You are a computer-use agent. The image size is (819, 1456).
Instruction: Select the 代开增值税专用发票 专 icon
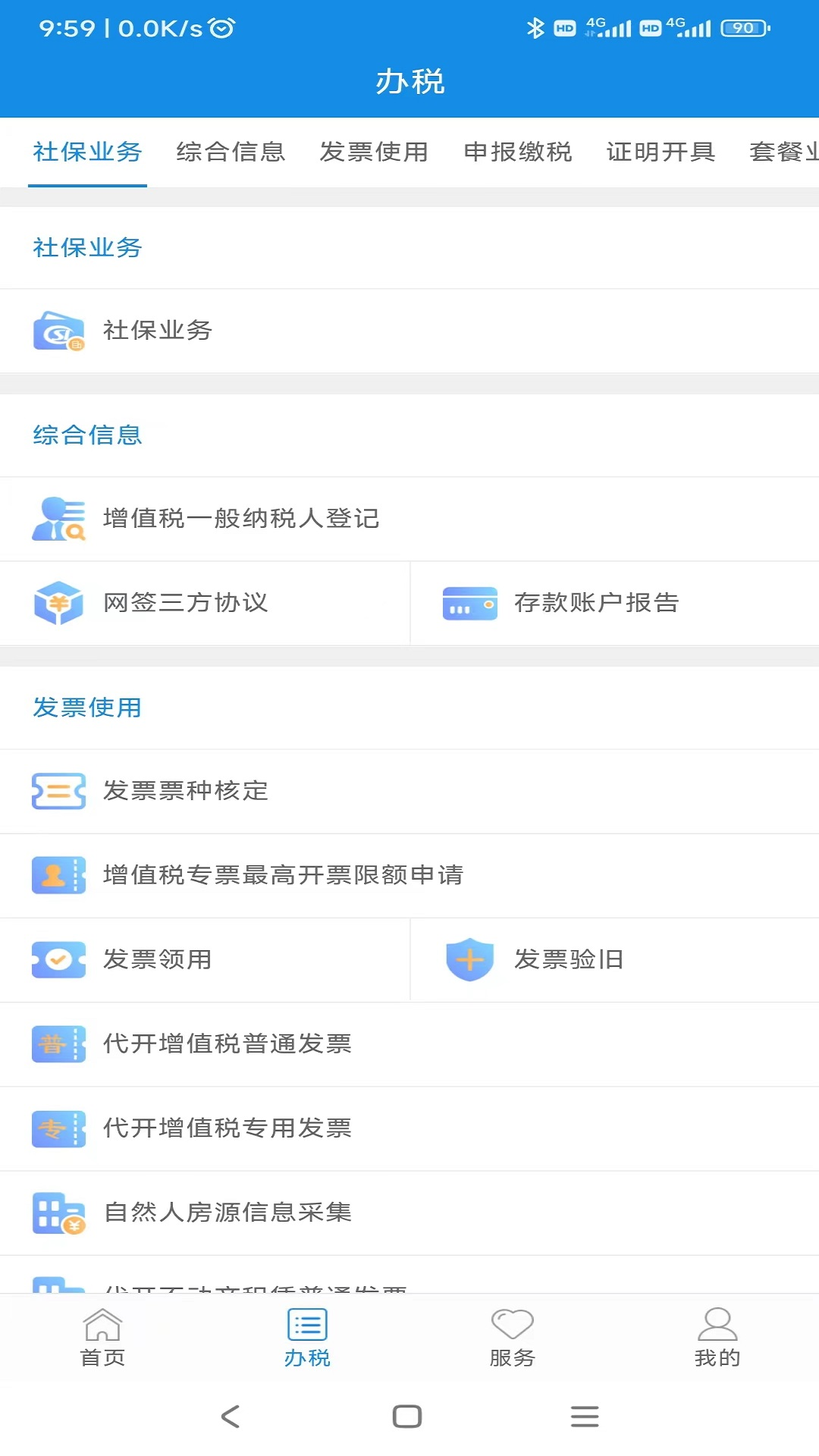coord(58,1128)
